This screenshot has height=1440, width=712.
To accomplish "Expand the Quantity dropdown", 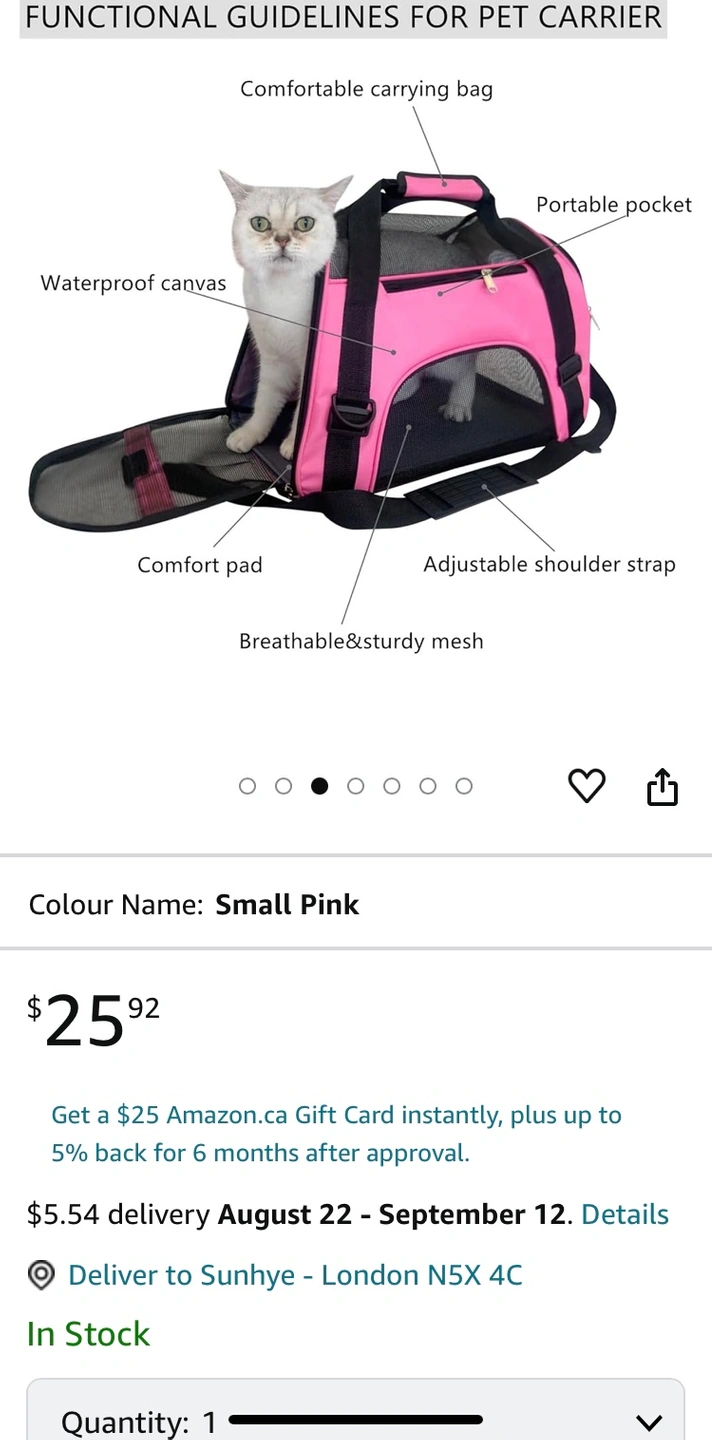I will coord(355,1420).
